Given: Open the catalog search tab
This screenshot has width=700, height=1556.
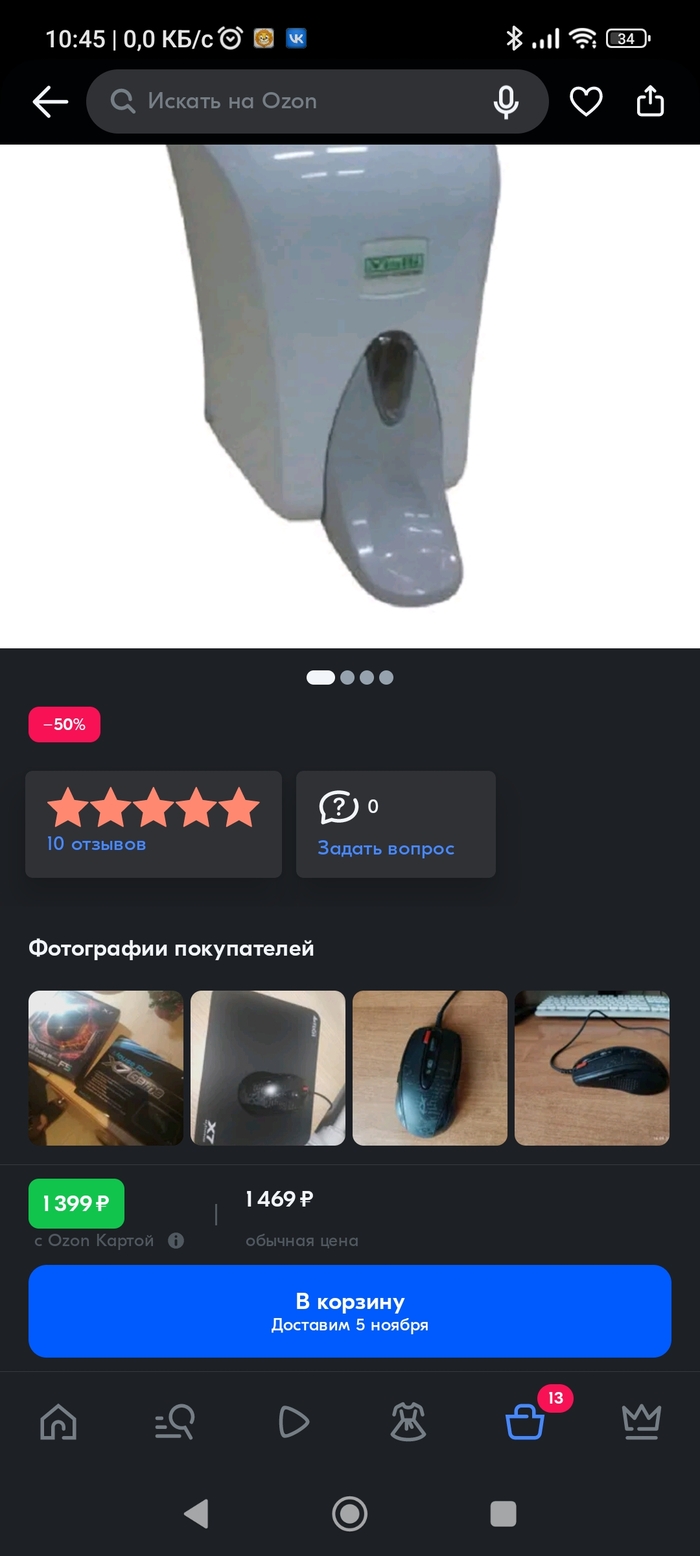Looking at the screenshot, I should click(175, 1421).
